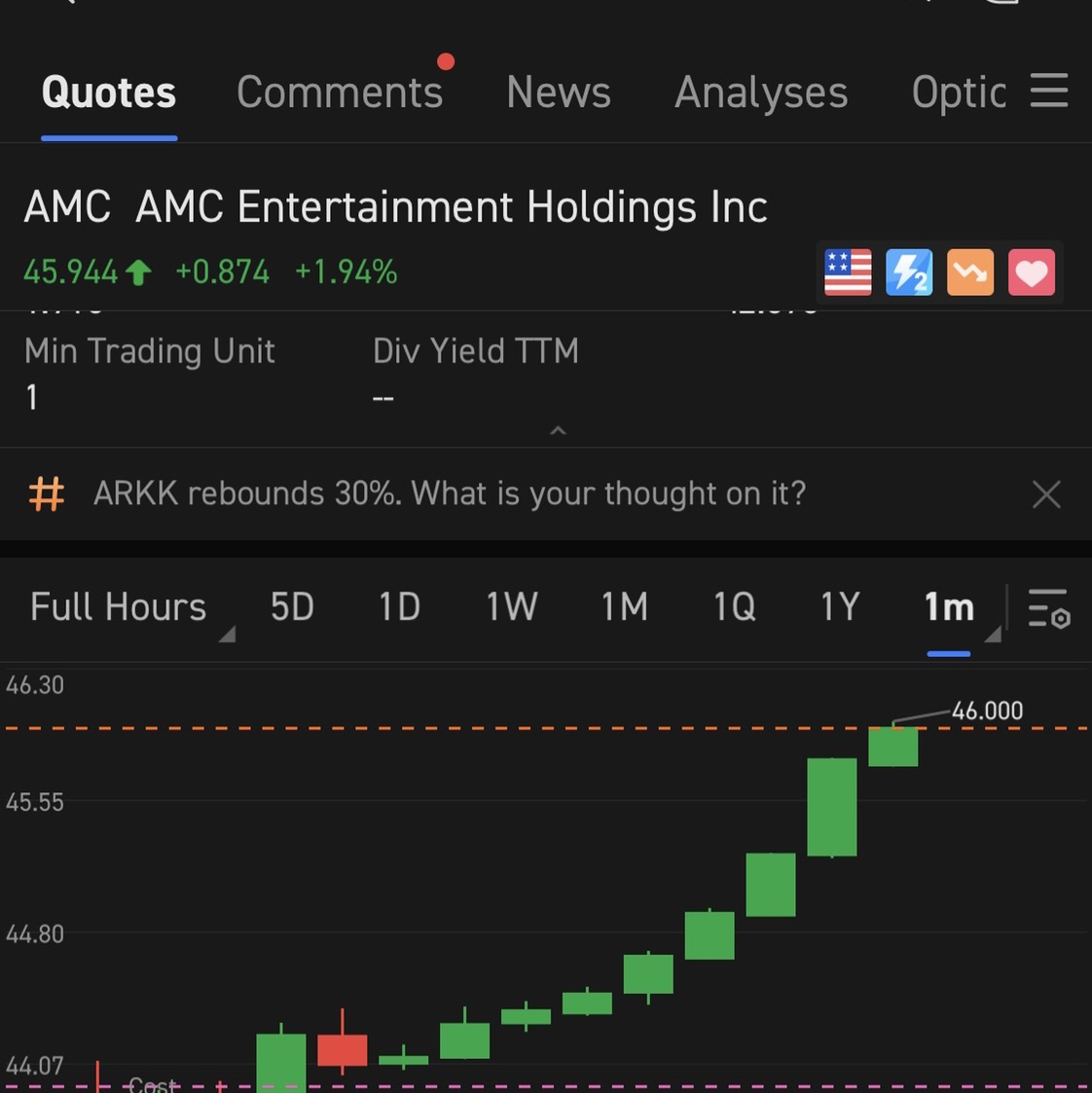Switch chart to 1D
The width and height of the screenshot is (1092, 1093).
[x=399, y=608]
